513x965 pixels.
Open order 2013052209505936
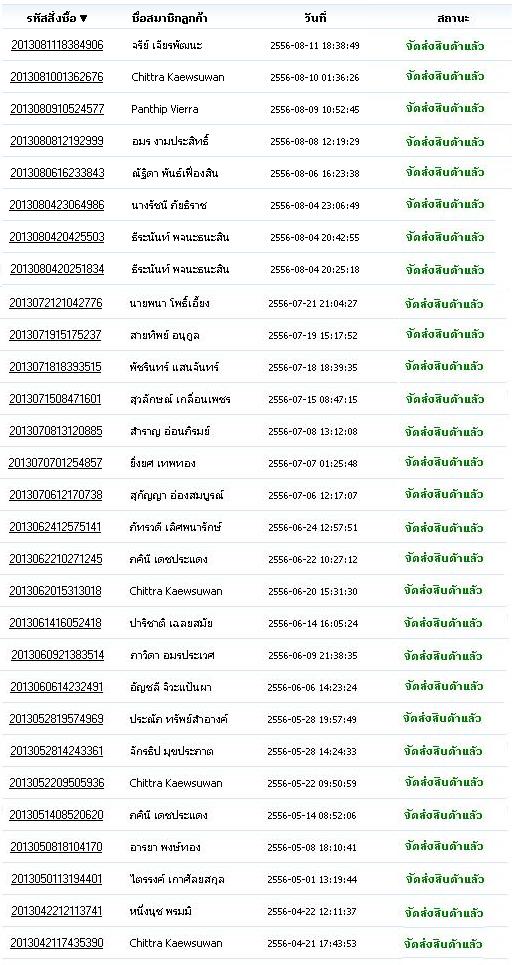57,783
